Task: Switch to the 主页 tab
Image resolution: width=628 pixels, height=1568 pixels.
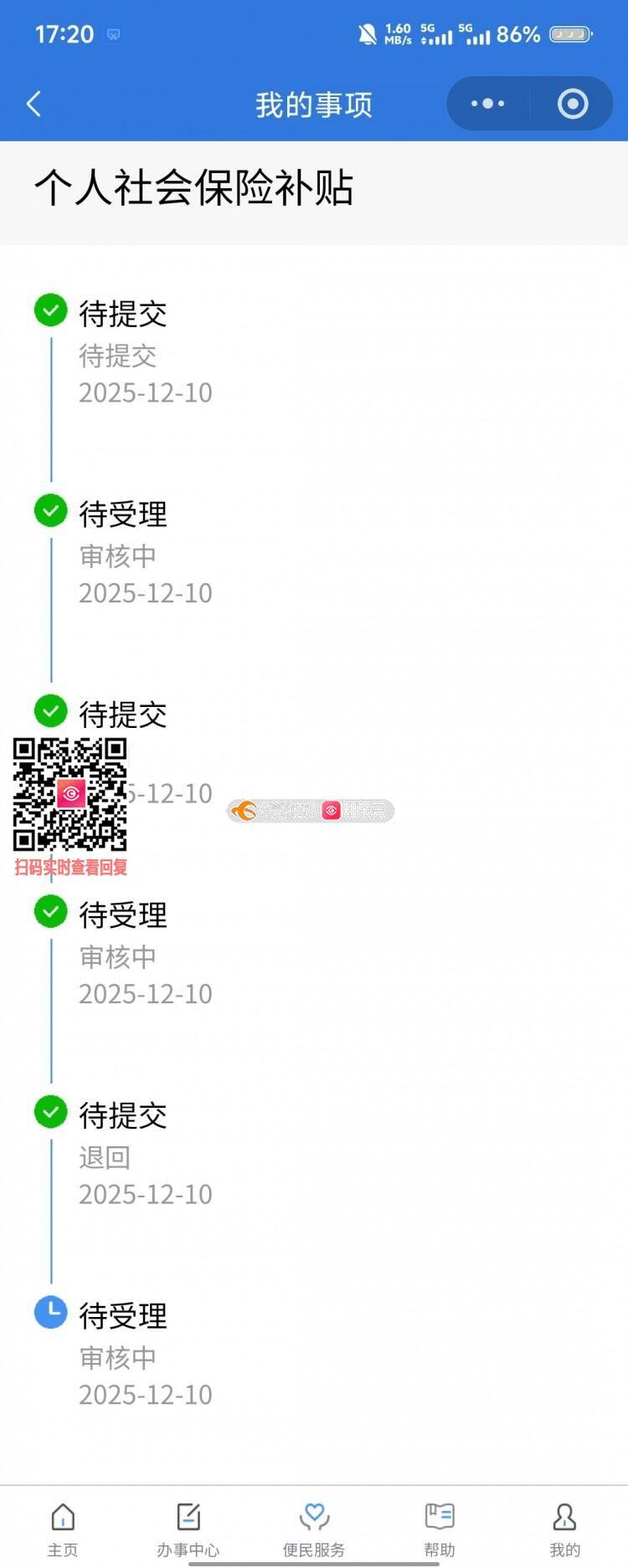Action: click(x=63, y=1528)
